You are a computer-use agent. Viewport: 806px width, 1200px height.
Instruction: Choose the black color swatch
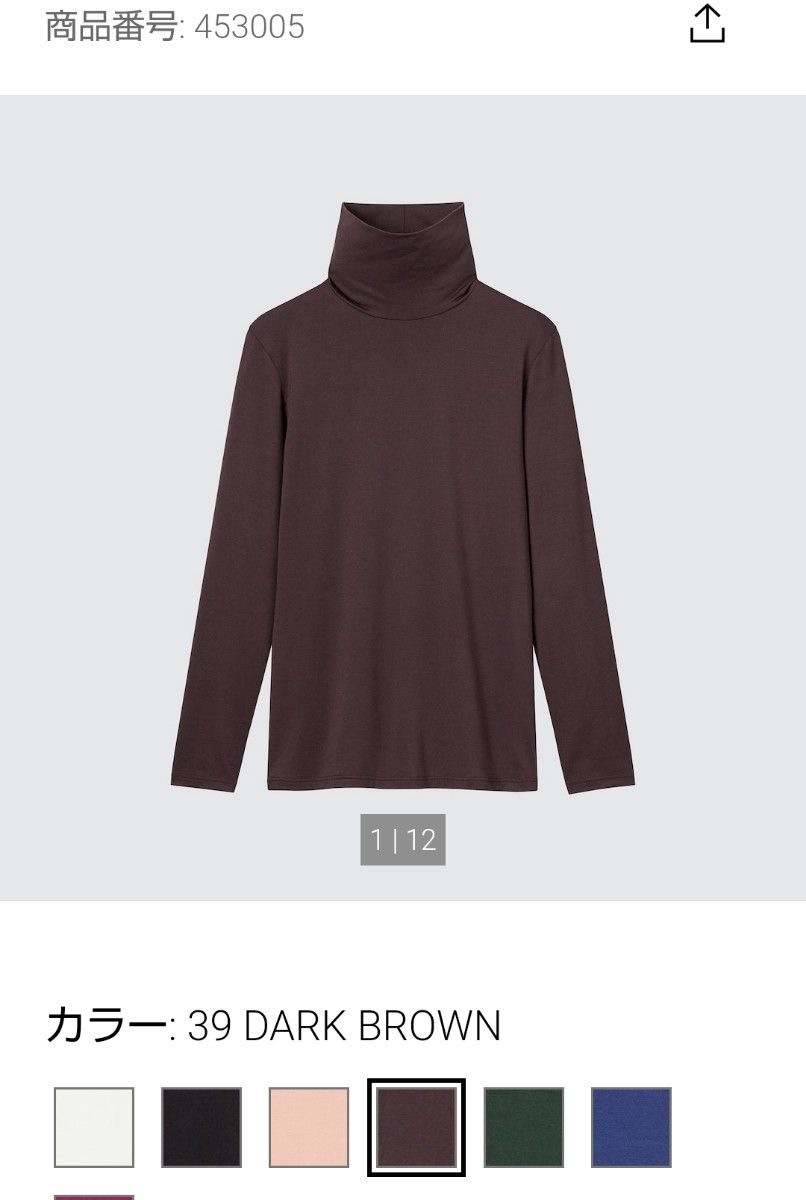[x=201, y=1127]
